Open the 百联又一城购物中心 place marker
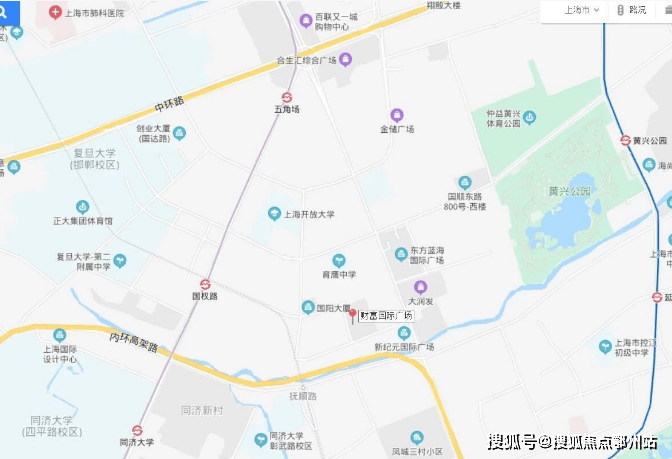Viewport: 672px width, 459px height. [x=307, y=20]
